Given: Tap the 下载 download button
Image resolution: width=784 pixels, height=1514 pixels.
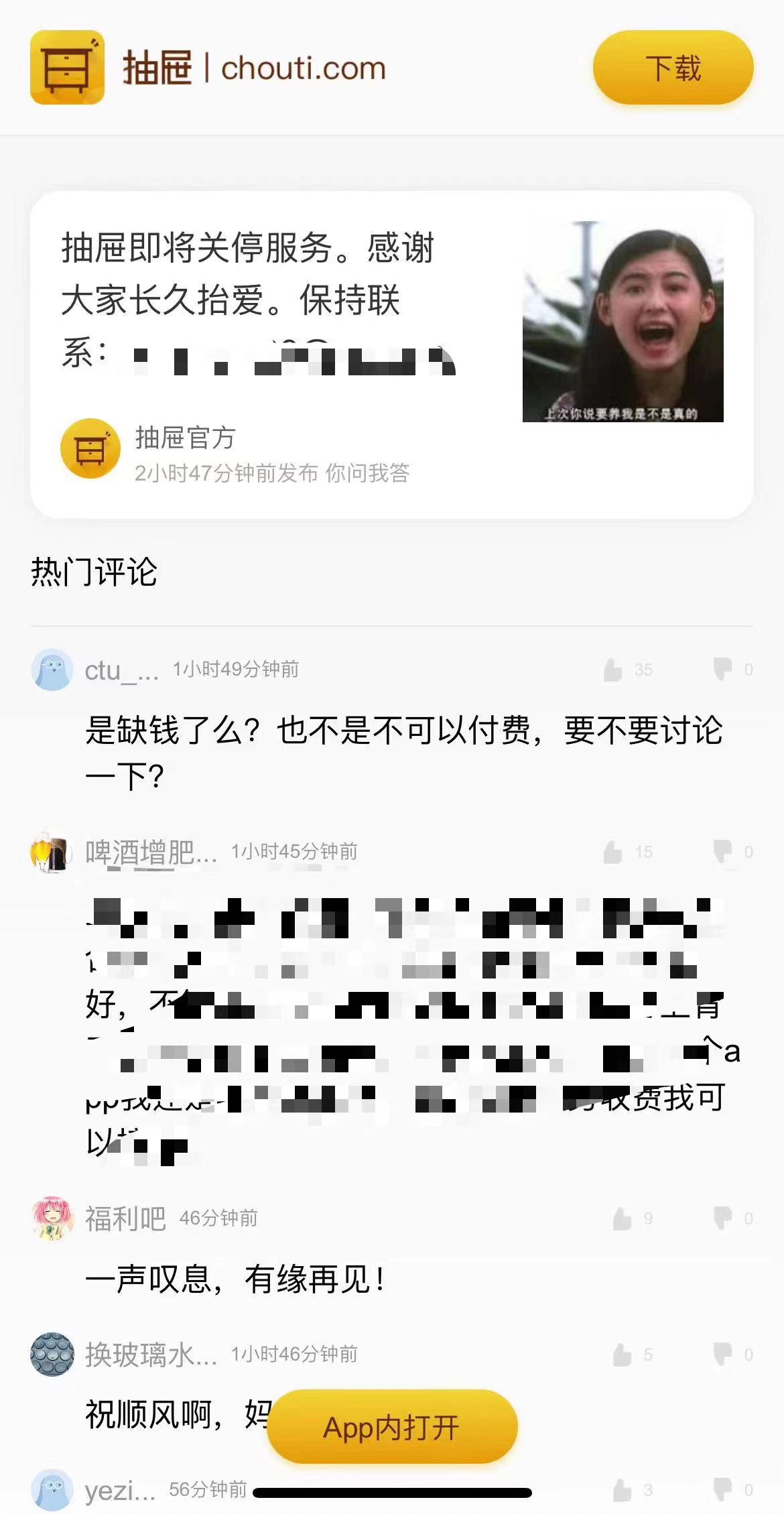Looking at the screenshot, I should 673,68.
